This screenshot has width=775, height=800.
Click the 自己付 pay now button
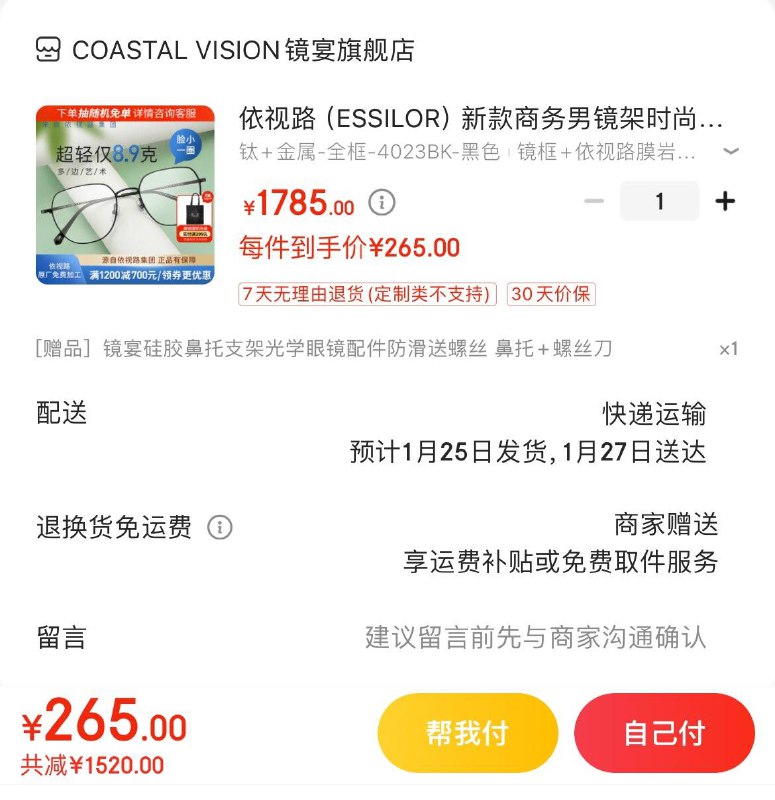click(664, 732)
